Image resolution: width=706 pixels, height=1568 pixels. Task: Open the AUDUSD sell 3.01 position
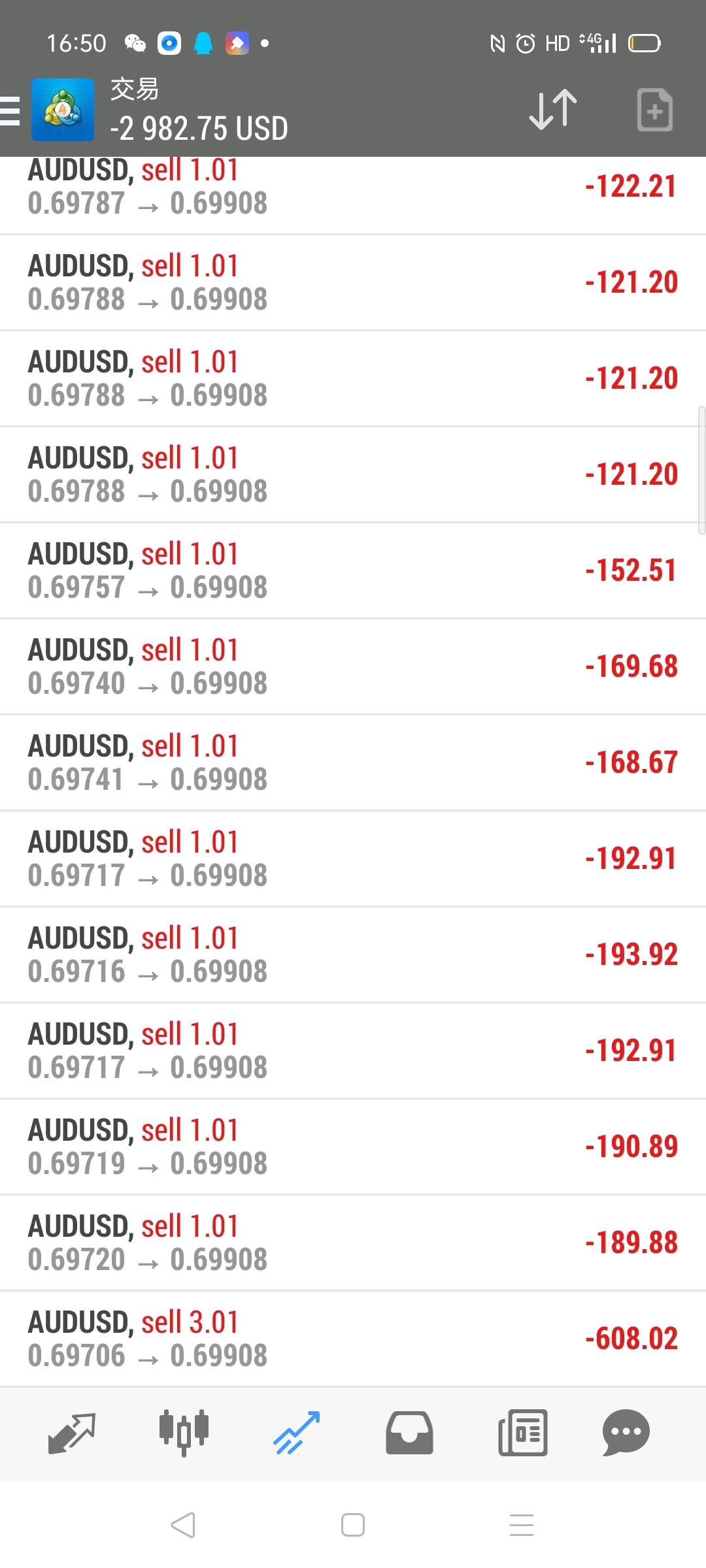[353, 1338]
